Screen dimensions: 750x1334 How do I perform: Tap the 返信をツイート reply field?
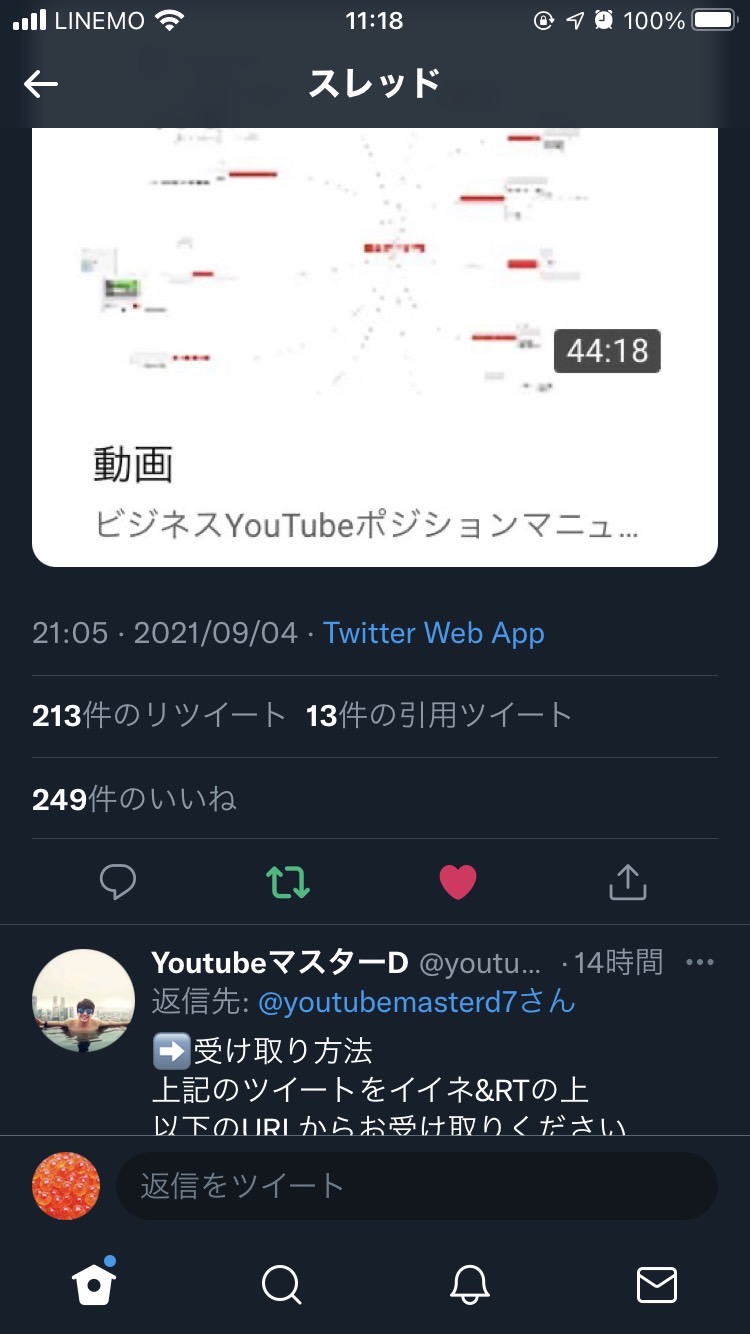pos(418,1186)
